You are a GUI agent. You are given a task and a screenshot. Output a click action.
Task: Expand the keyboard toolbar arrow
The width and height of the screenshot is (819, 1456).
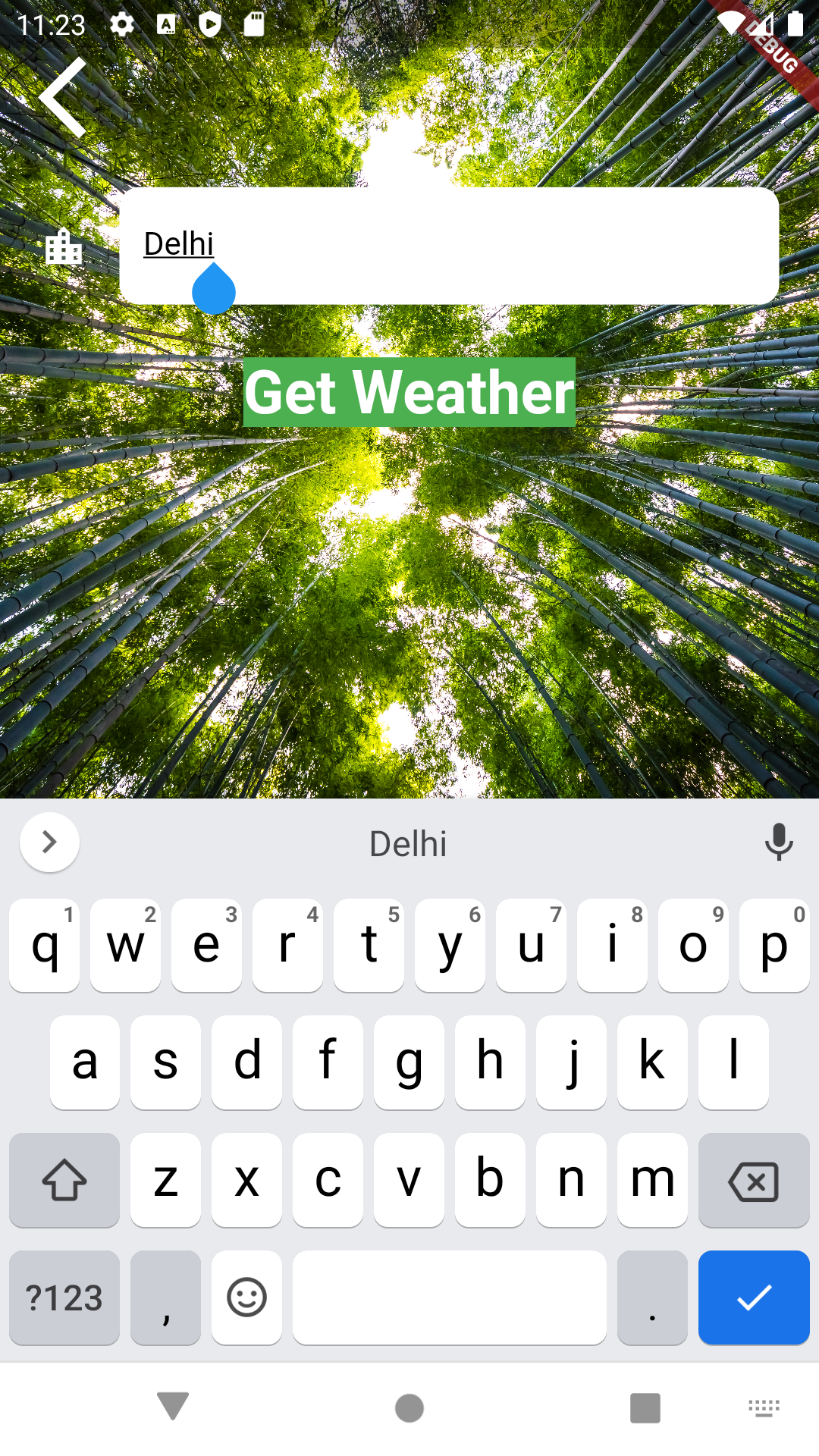[x=49, y=843]
